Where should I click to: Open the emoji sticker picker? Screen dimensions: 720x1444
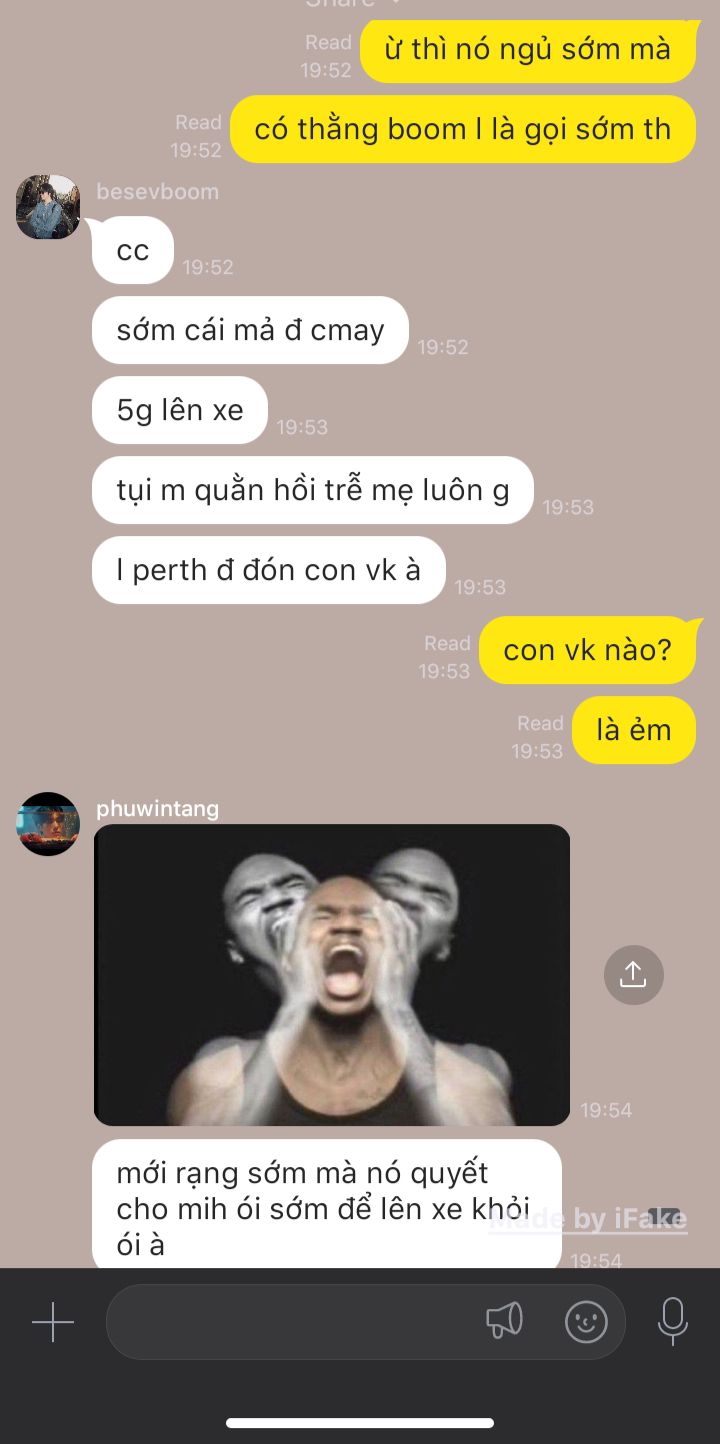(x=586, y=1322)
